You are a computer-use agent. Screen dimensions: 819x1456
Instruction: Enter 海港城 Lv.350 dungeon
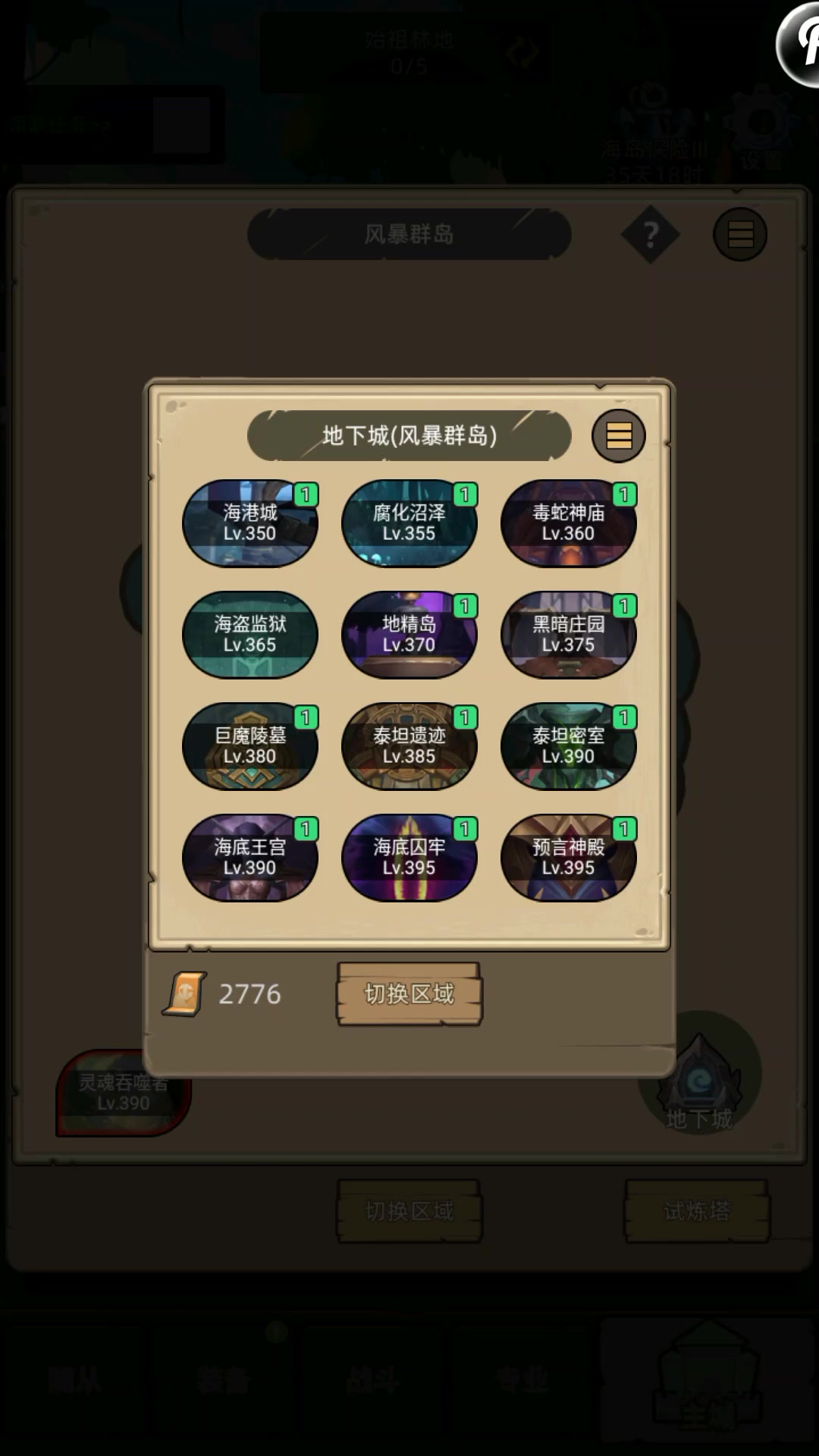click(250, 523)
